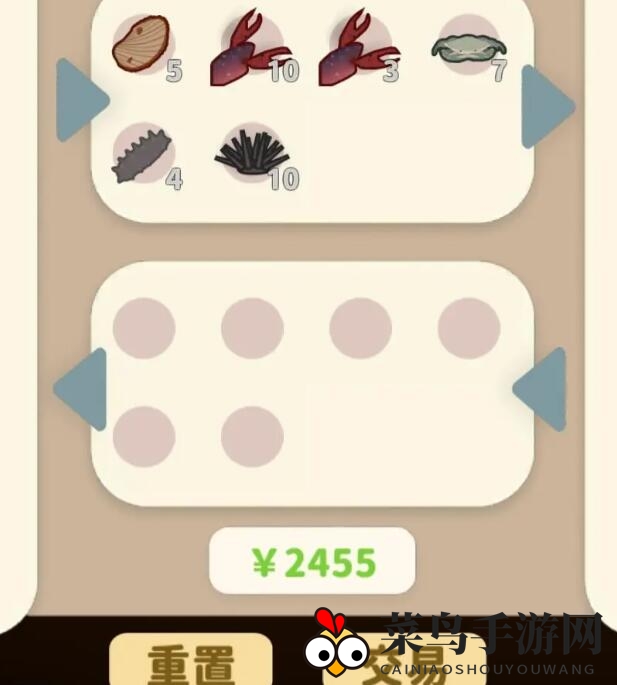The image size is (617, 685).
Task: Tap the 重置 reset button
Action: pyautogui.click(x=190, y=662)
